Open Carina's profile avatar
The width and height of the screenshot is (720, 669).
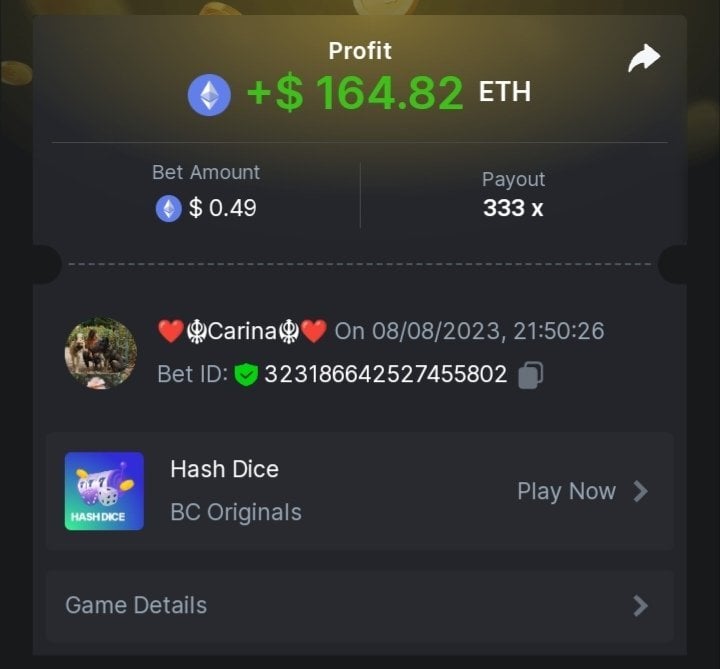(x=101, y=353)
